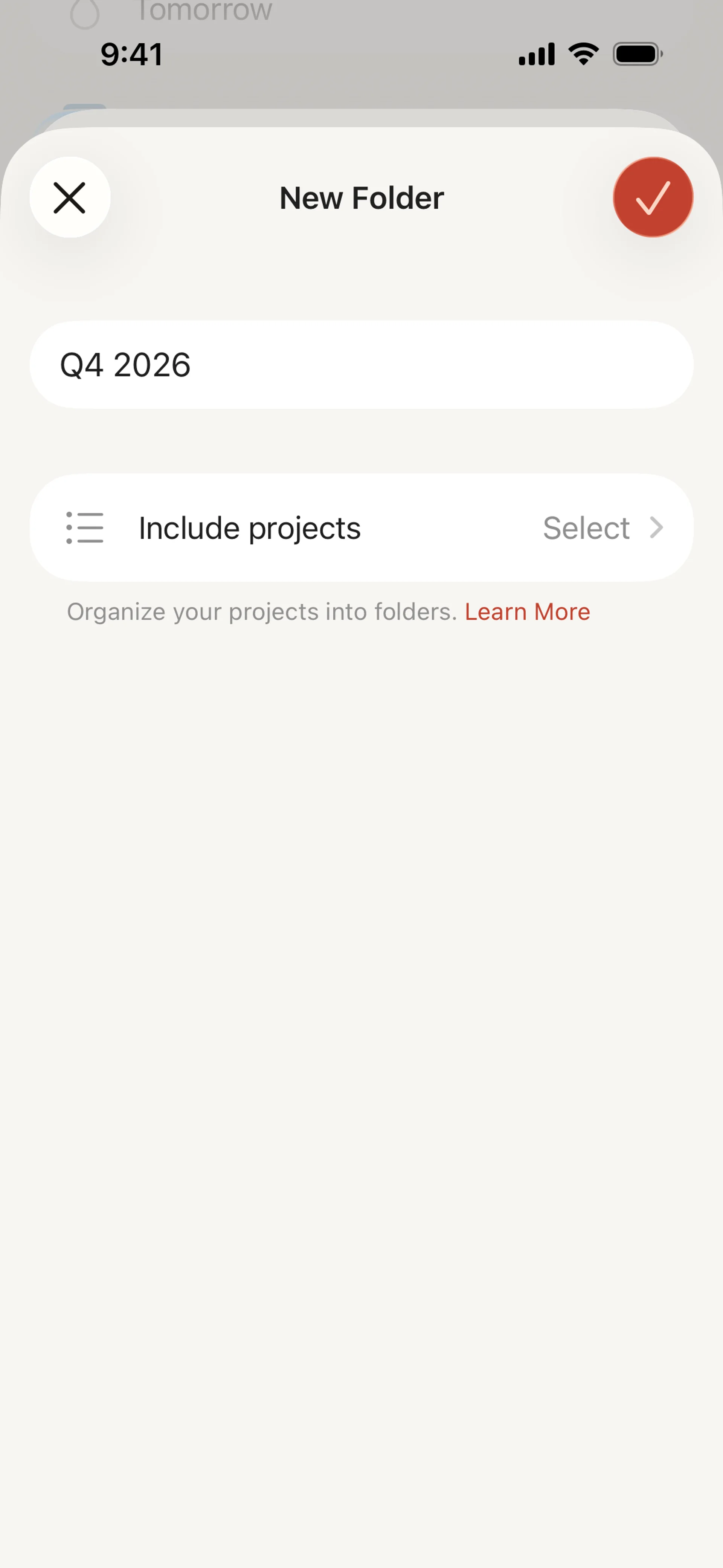Close the New Folder sheet

coord(70,197)
